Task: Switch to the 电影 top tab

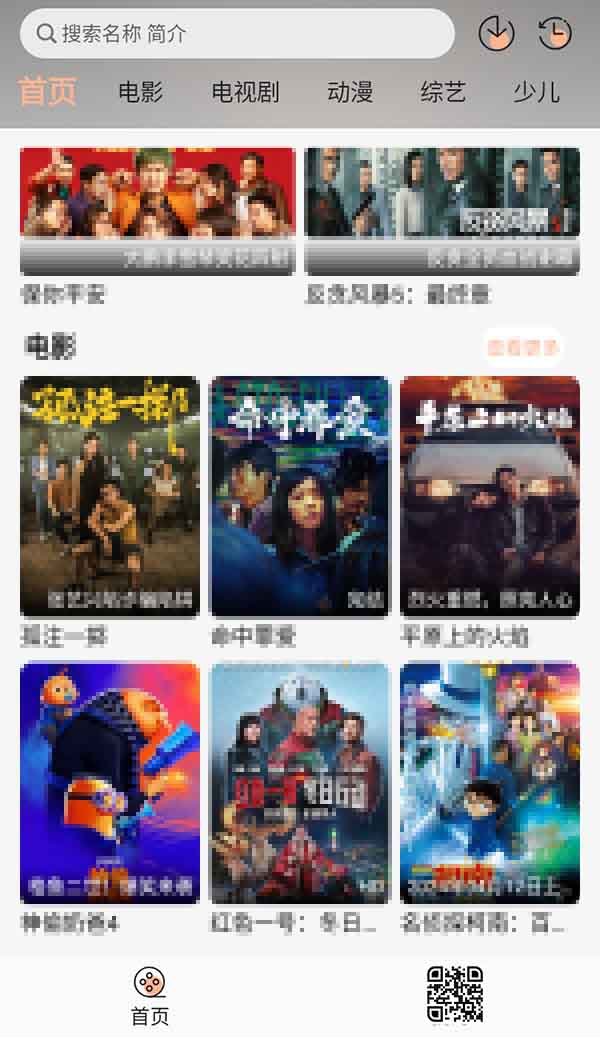Action: coord(140,92)
